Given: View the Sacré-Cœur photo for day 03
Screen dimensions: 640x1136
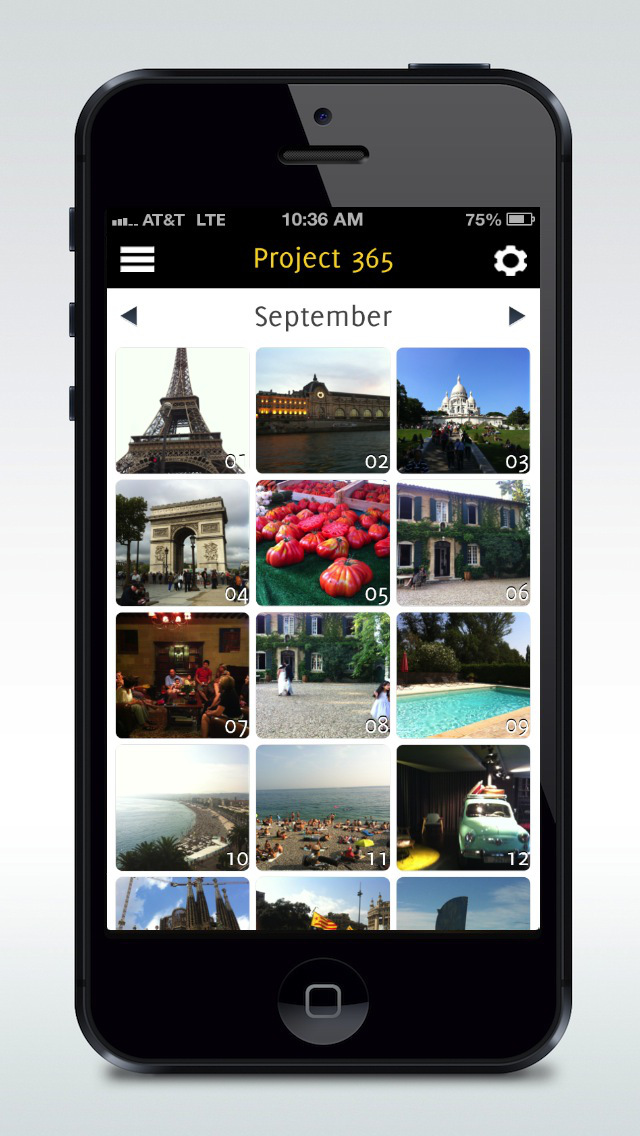Looking at the screenshot, I should click(x=463, y=411).
